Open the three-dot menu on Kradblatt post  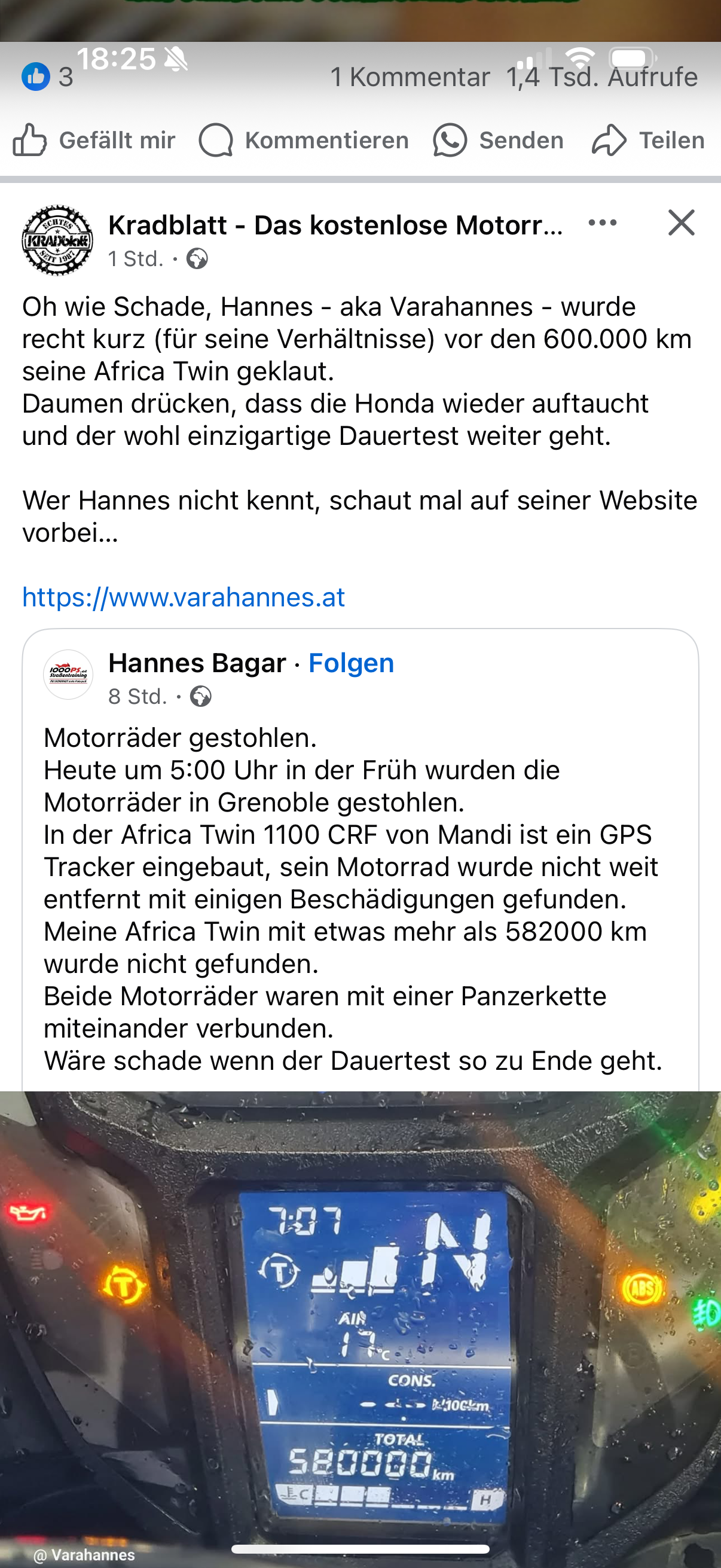coord(603,223)
